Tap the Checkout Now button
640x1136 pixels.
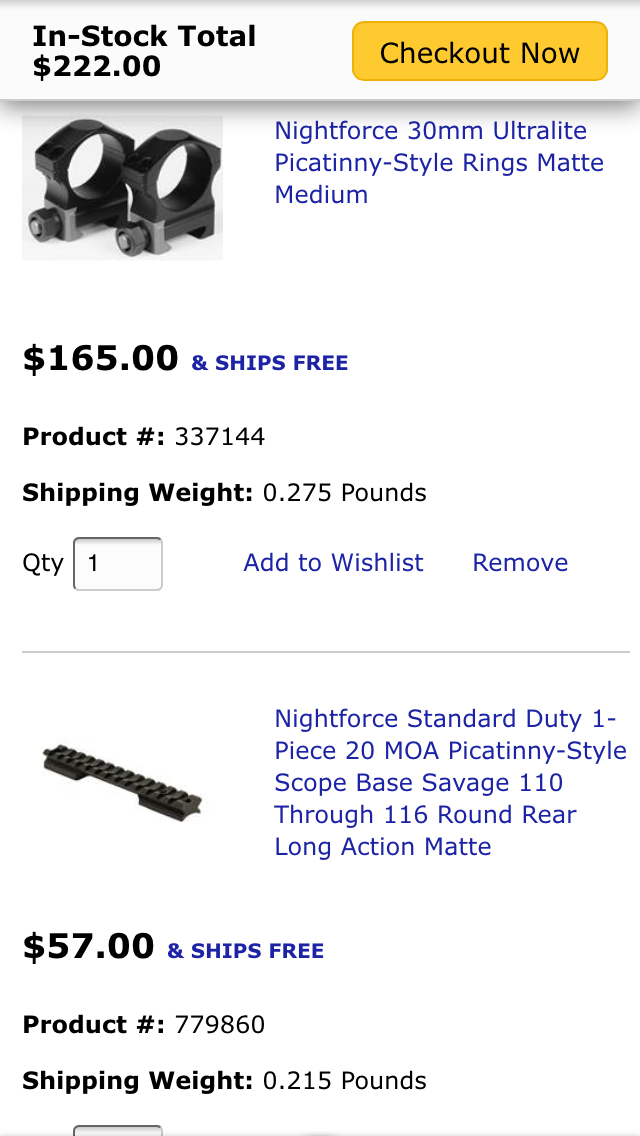coord(480,51)
